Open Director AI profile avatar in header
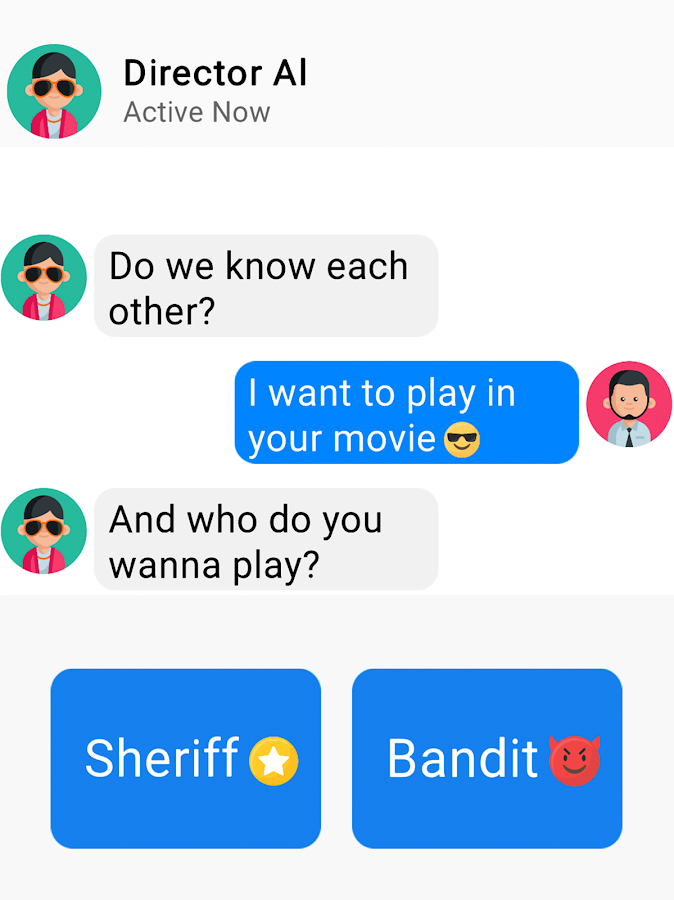The width and height of the screenshot is (674, 900). (x=54, y=91)
